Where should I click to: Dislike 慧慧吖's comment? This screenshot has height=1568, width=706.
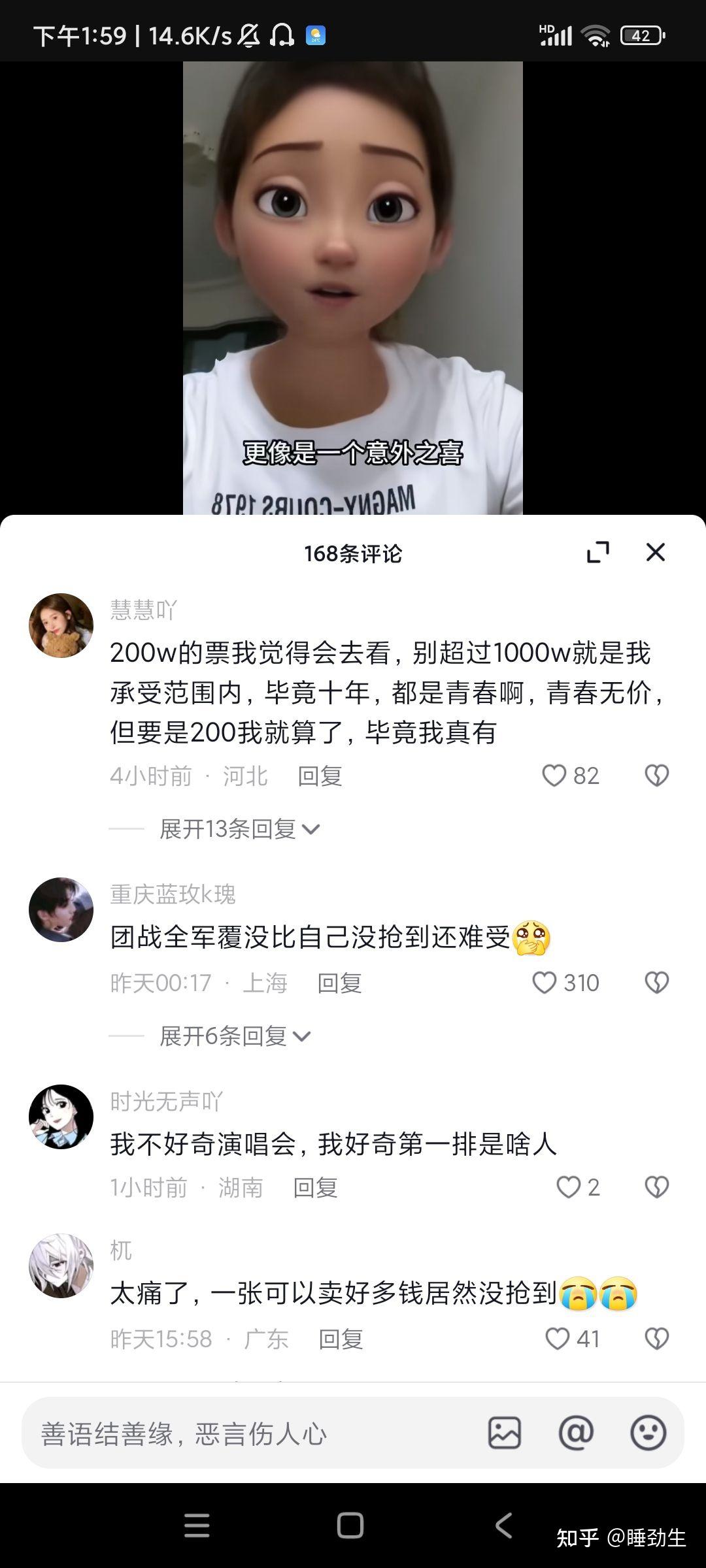pos(656,776)
